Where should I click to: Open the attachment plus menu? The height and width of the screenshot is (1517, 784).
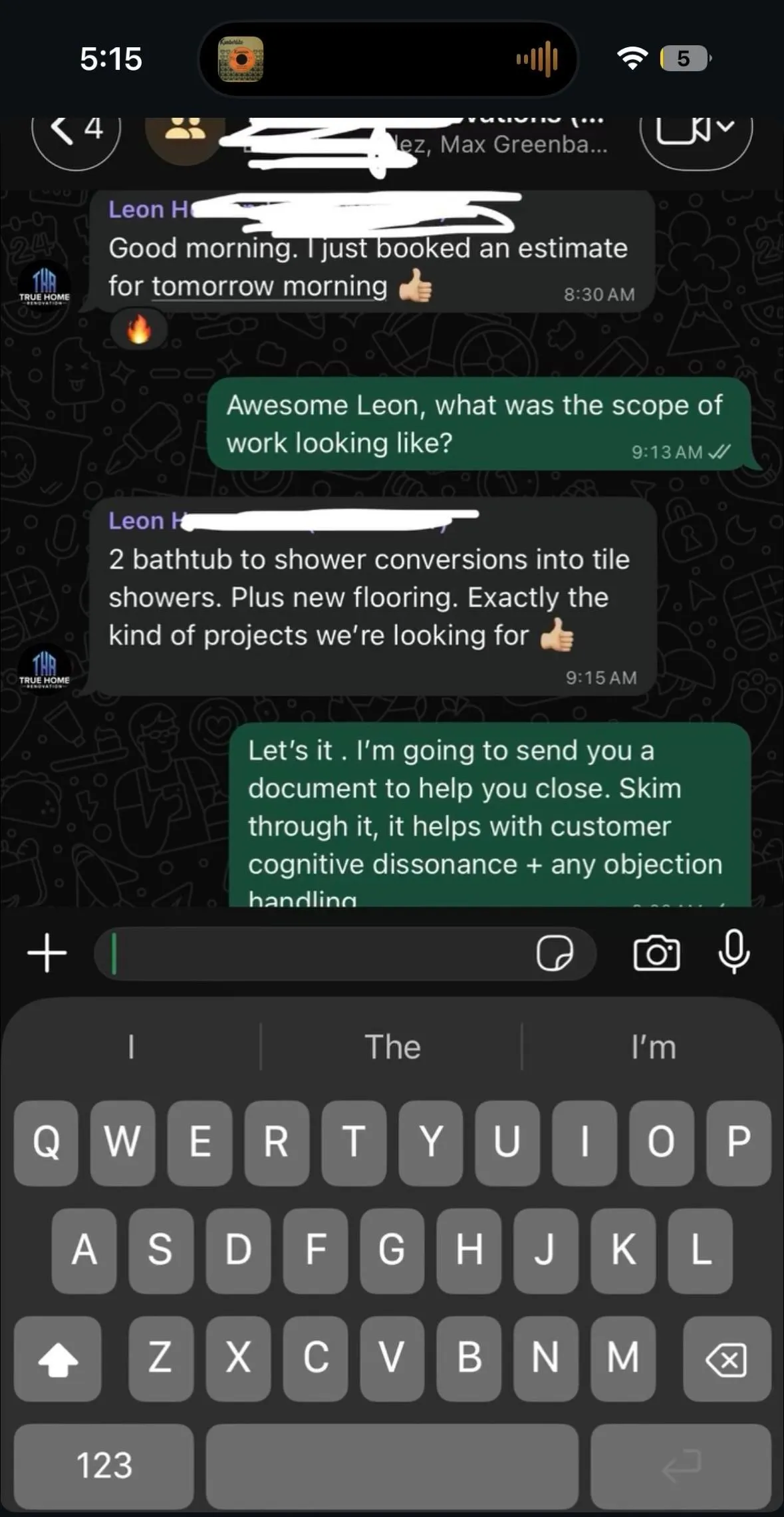click(47, 953)
